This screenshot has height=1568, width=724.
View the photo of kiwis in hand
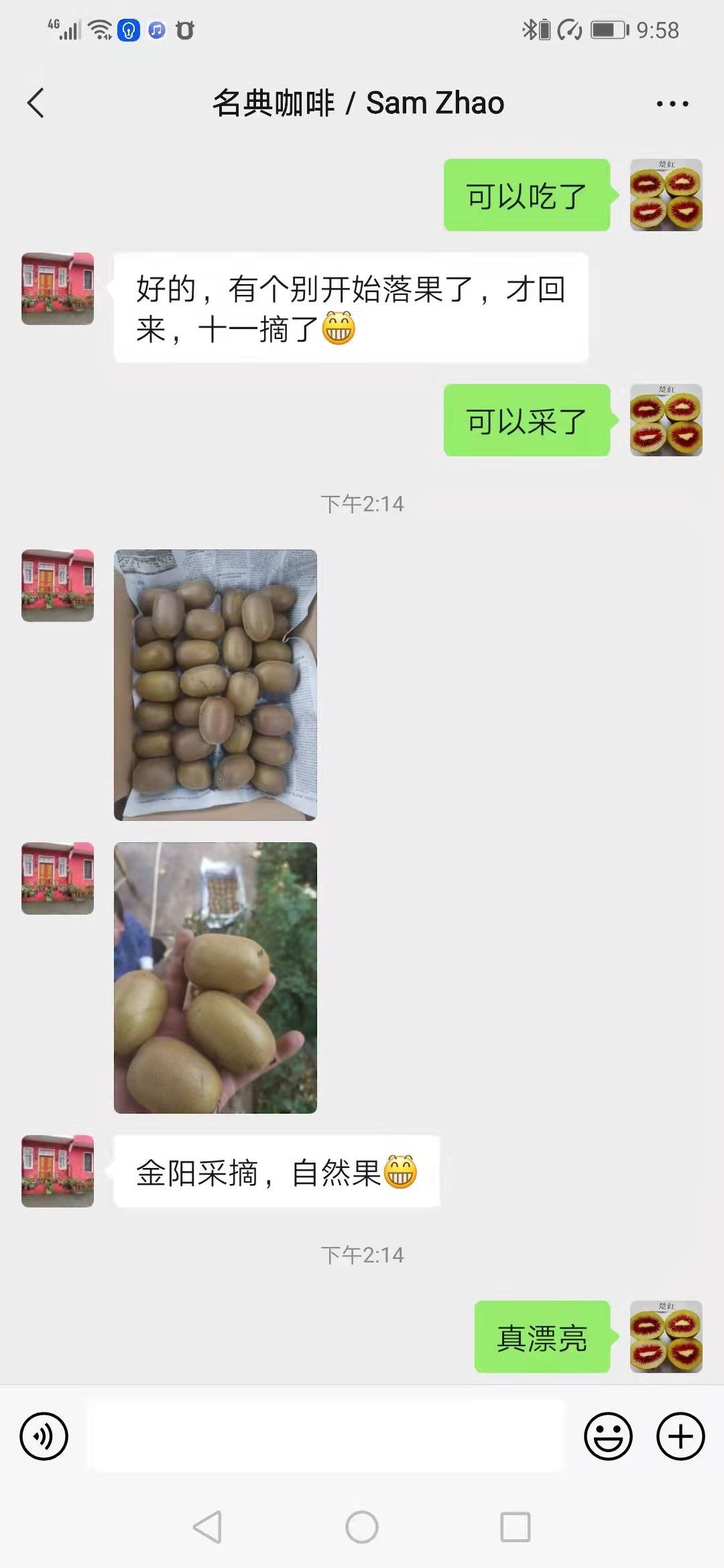[215, 978]
